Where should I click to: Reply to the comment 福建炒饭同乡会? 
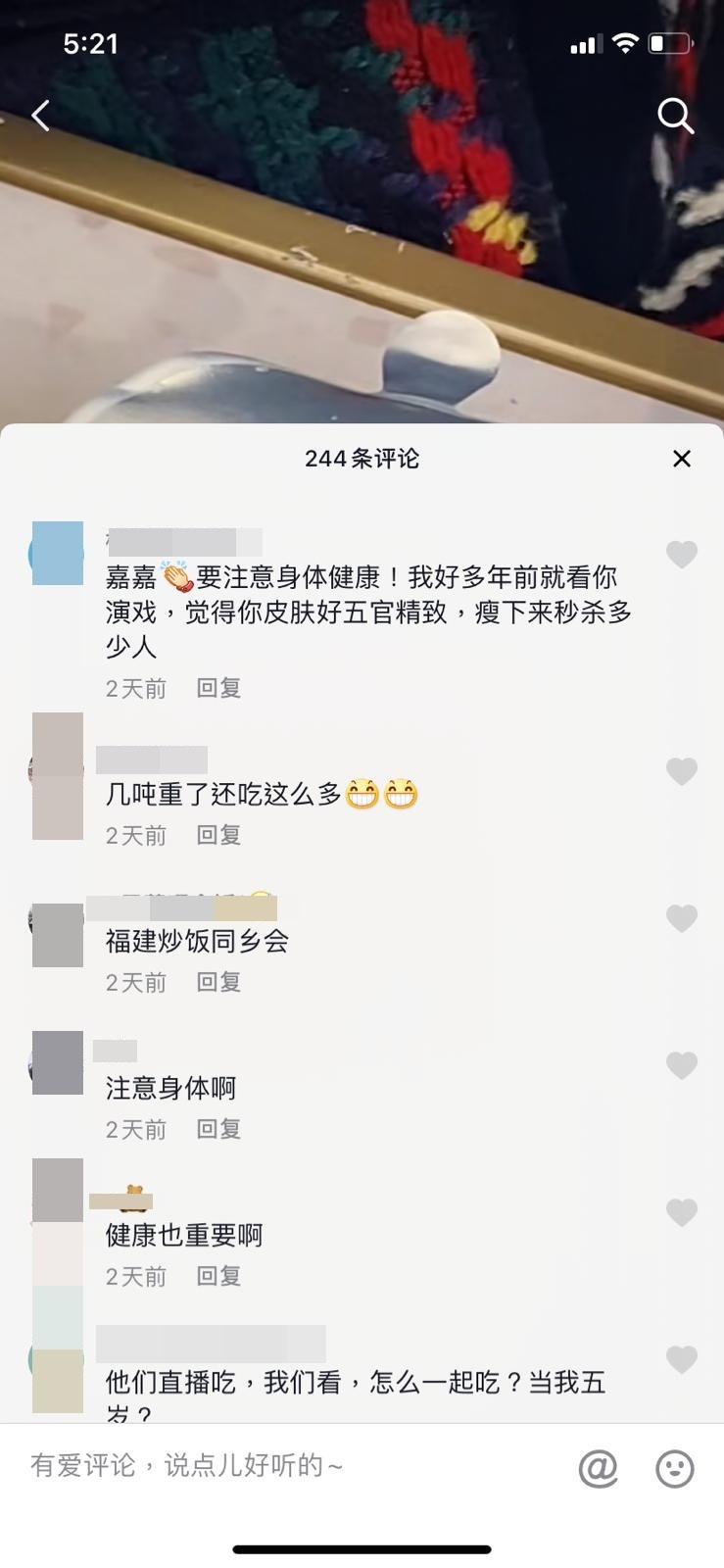tap(218, 982)
